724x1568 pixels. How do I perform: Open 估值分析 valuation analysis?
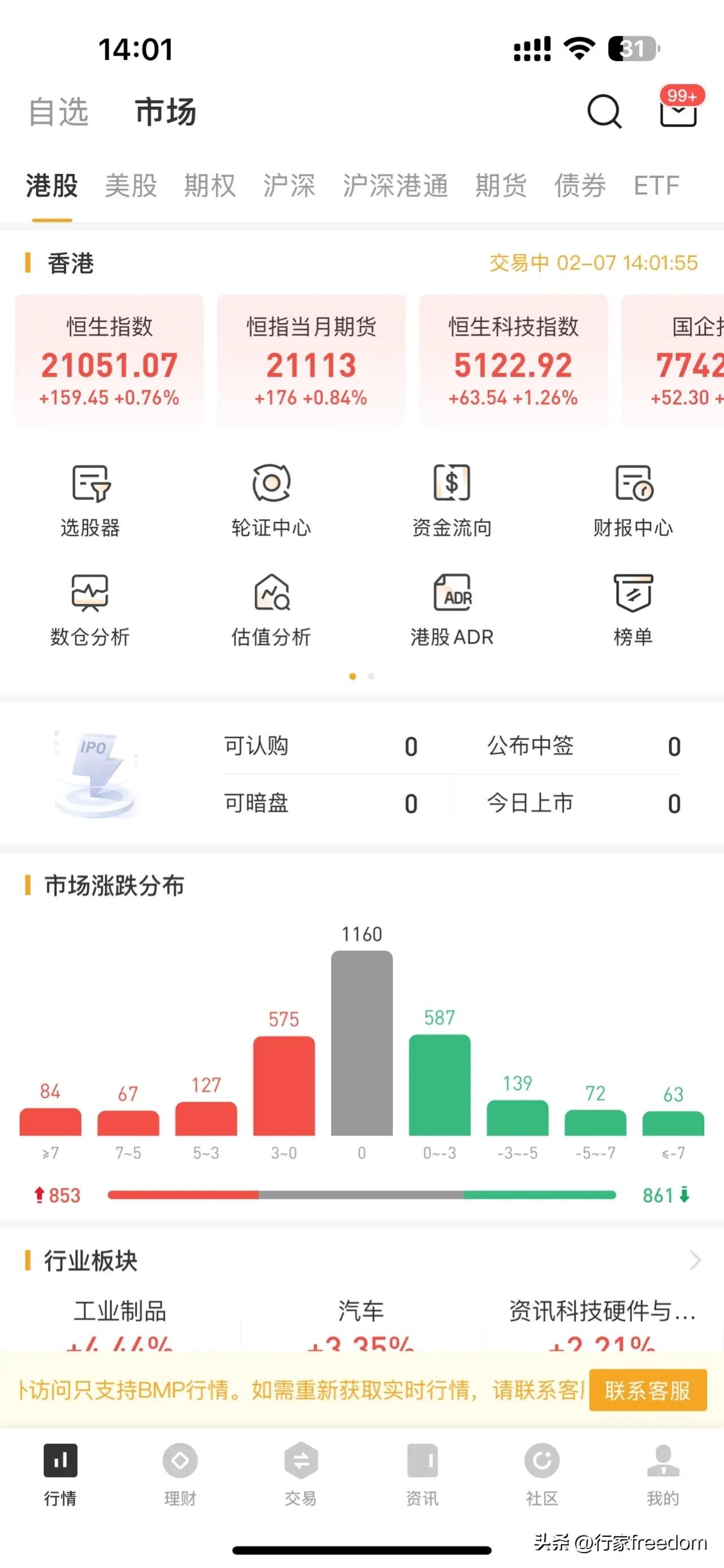click(271, 610)
